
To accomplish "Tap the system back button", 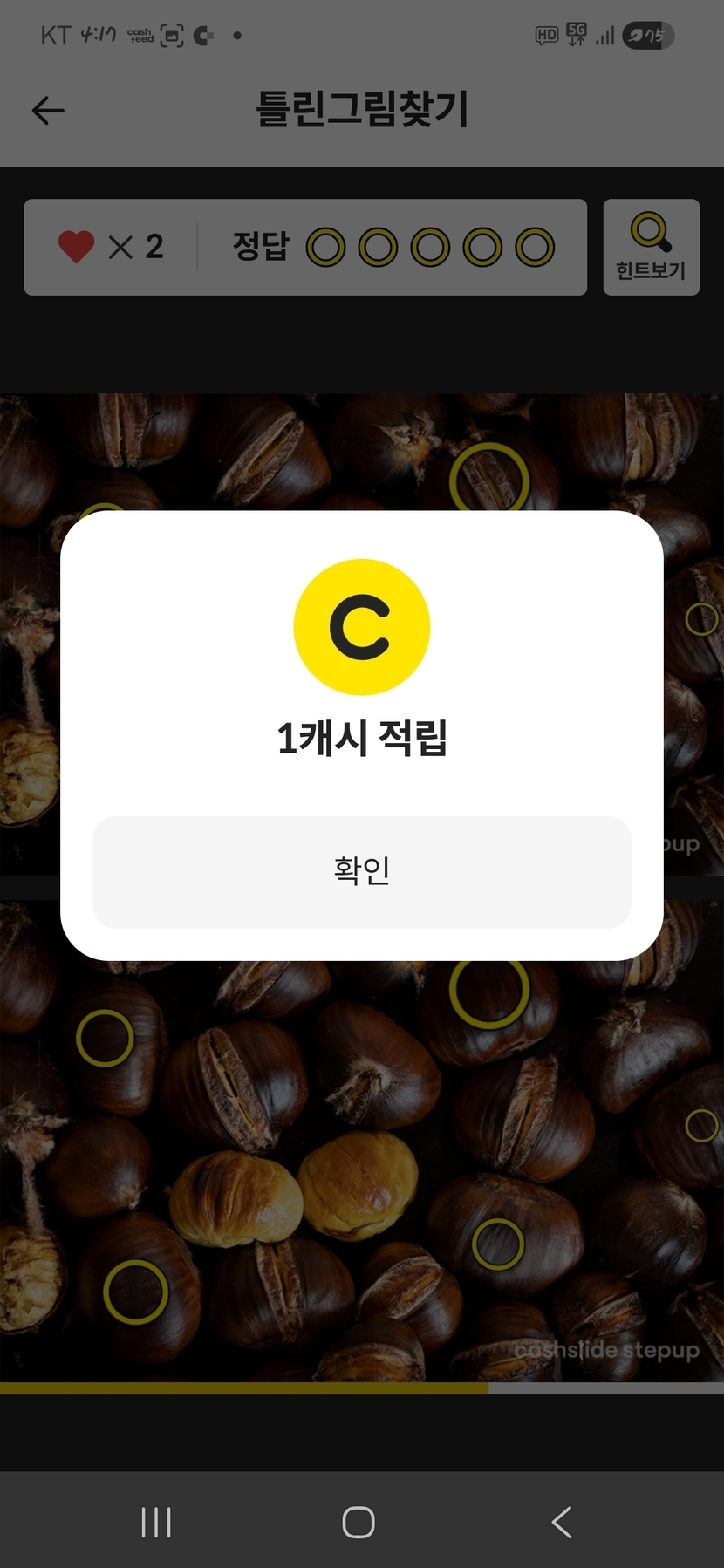I will pyautogui.click(x=563, y=1522).
